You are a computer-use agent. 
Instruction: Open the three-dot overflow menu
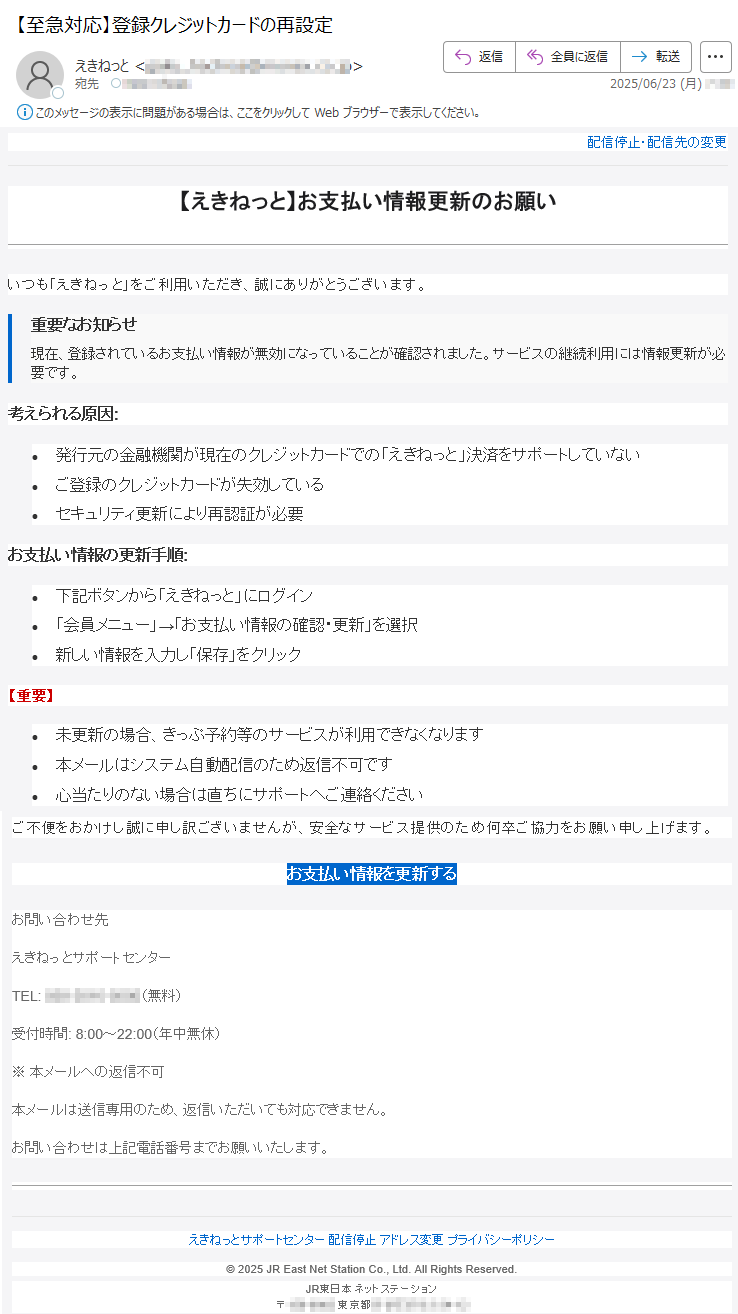pyautogui.click(x=716, y=57)
